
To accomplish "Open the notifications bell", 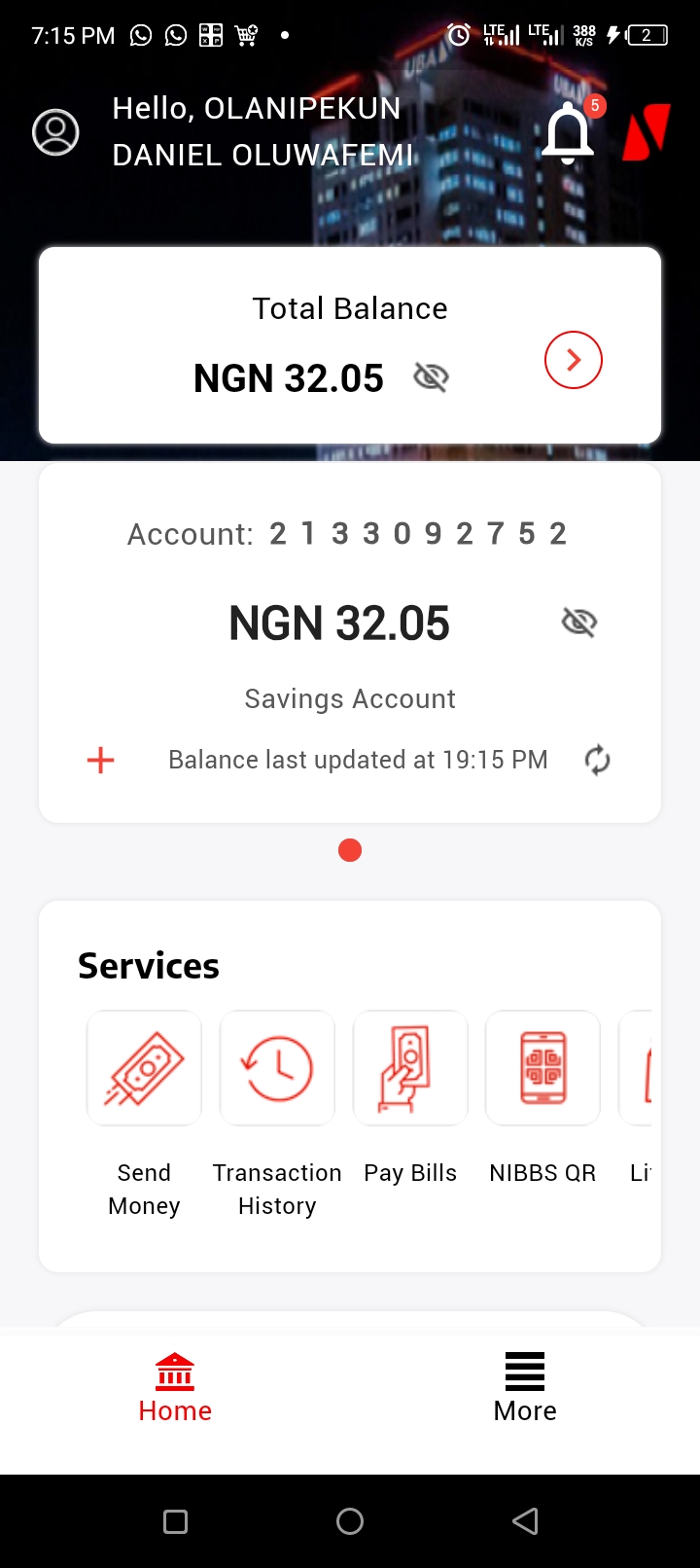I will click(568, 133).
